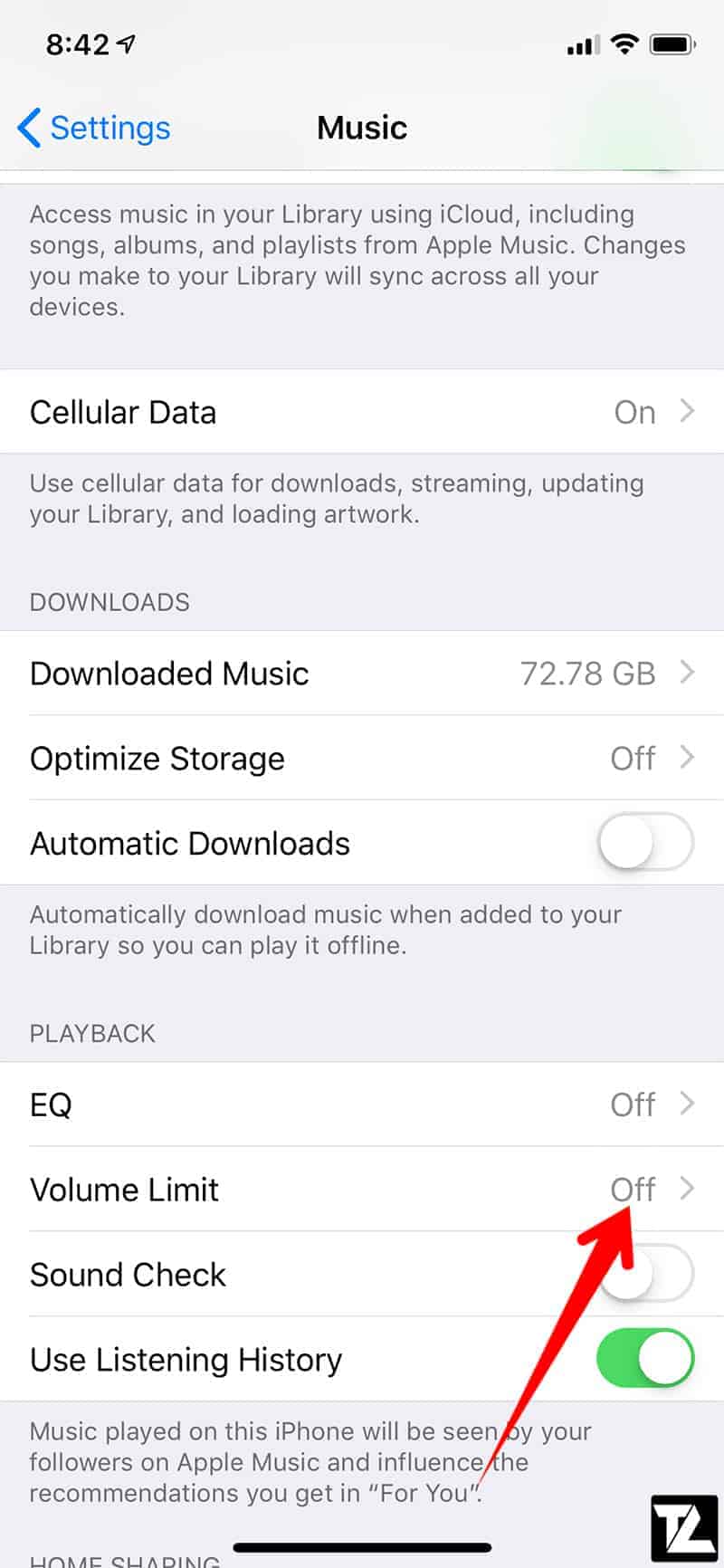Open EQ settings
This screenshot has width=724, height=1568.
[x=362, y=1104]
